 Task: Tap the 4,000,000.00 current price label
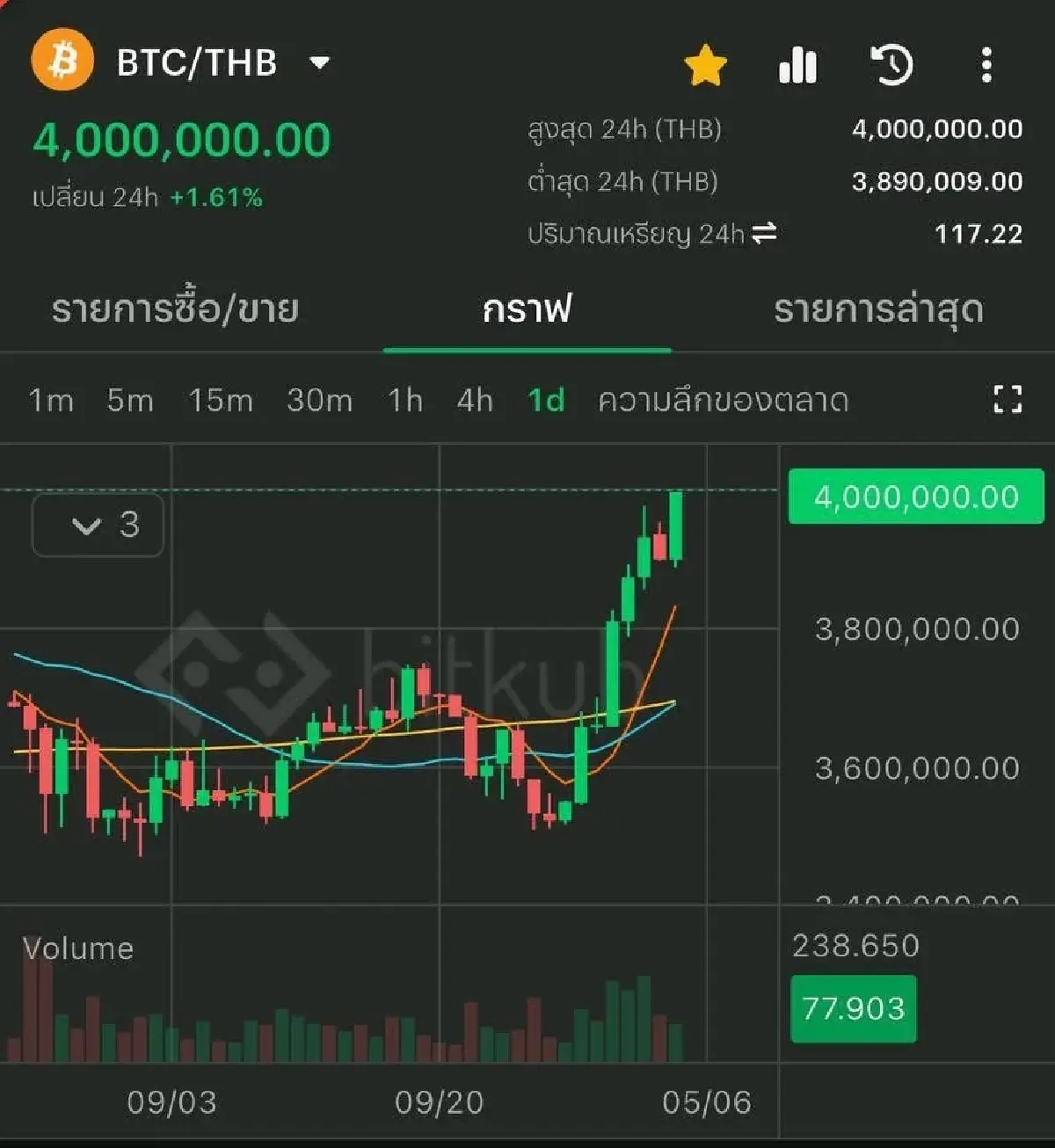(184, 139)
